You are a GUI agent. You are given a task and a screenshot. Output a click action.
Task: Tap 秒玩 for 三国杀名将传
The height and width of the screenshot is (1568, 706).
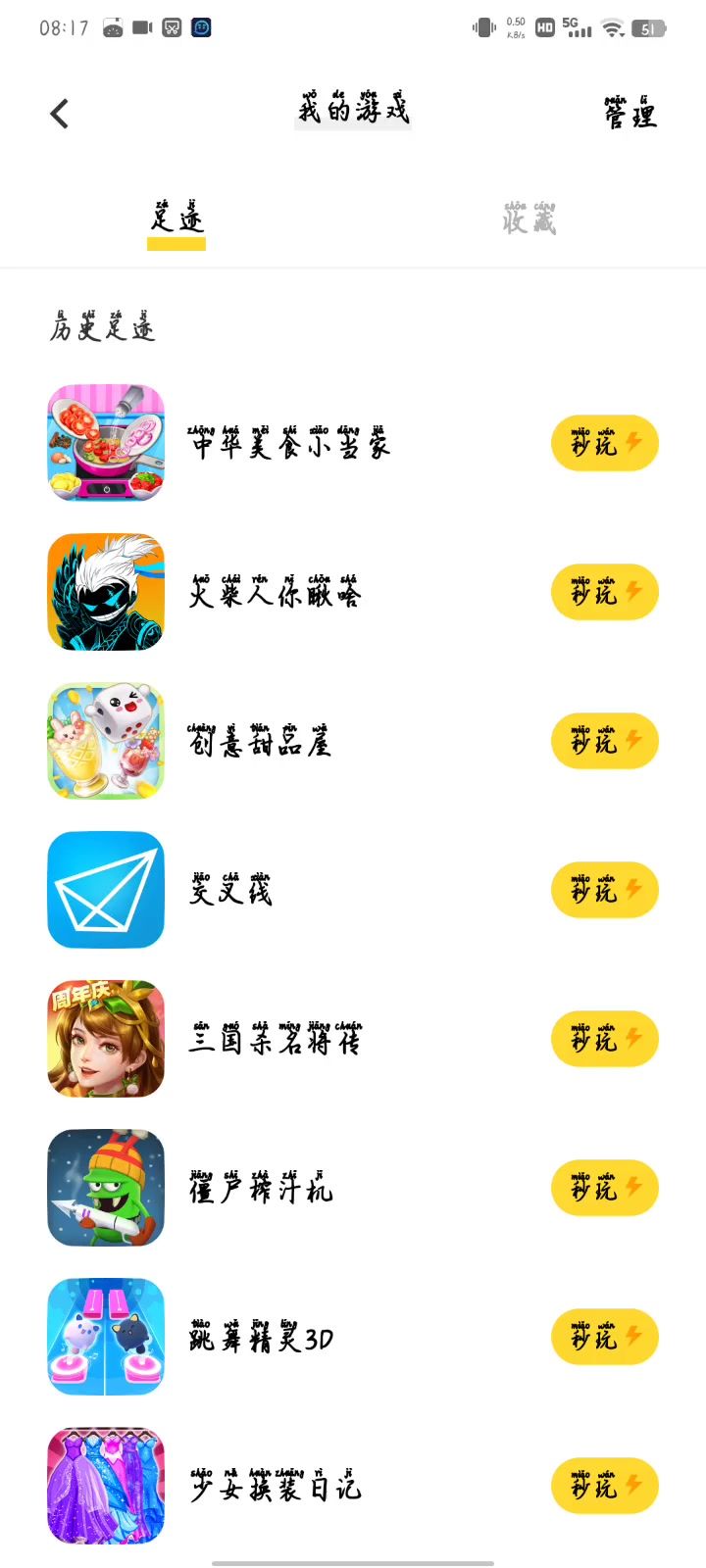pos(604,1039)
